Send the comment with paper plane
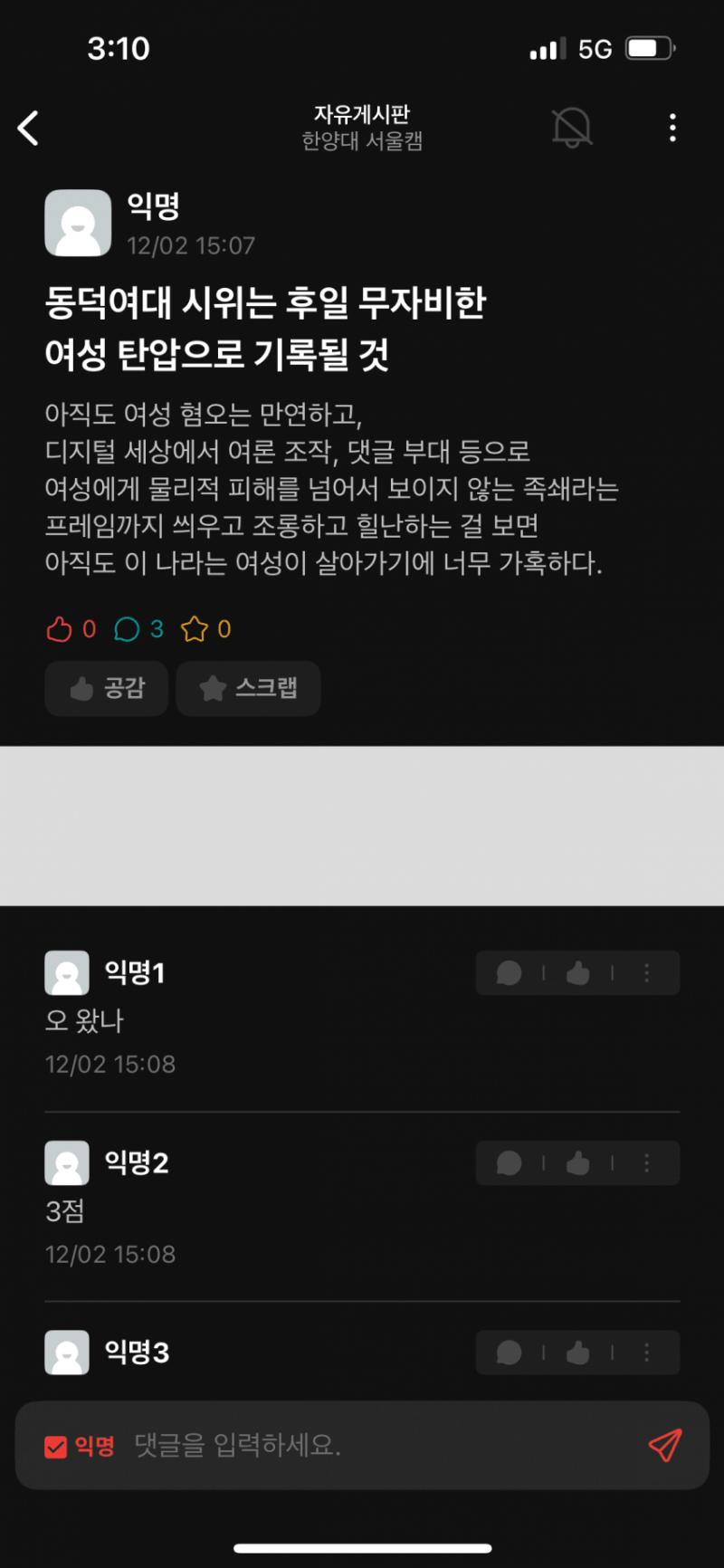 (665, 1446)
